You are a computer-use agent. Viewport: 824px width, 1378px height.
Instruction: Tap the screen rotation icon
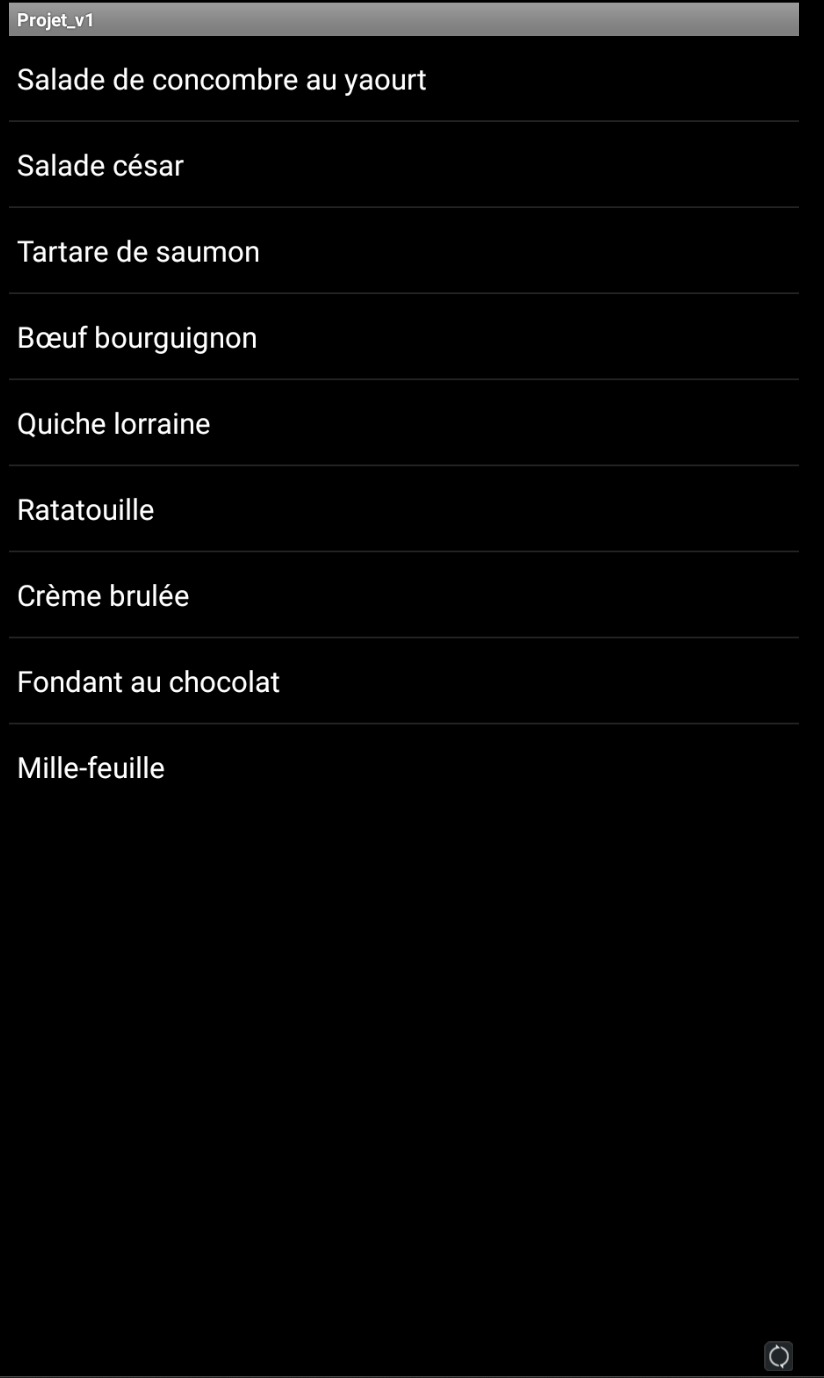point(778,1356)
